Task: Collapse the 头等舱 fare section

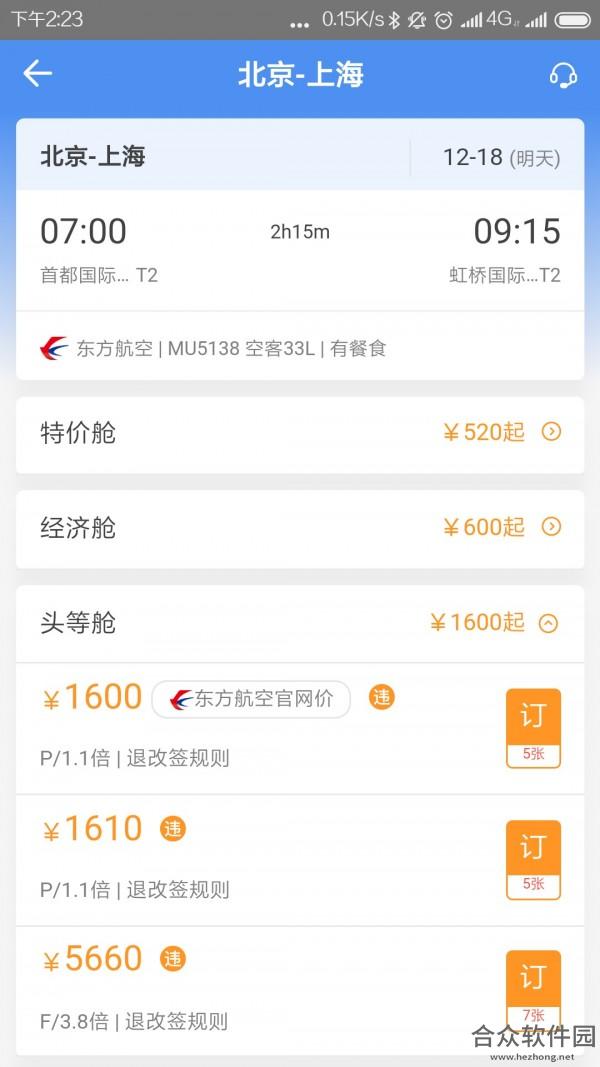Action: [x=300, y=623]
